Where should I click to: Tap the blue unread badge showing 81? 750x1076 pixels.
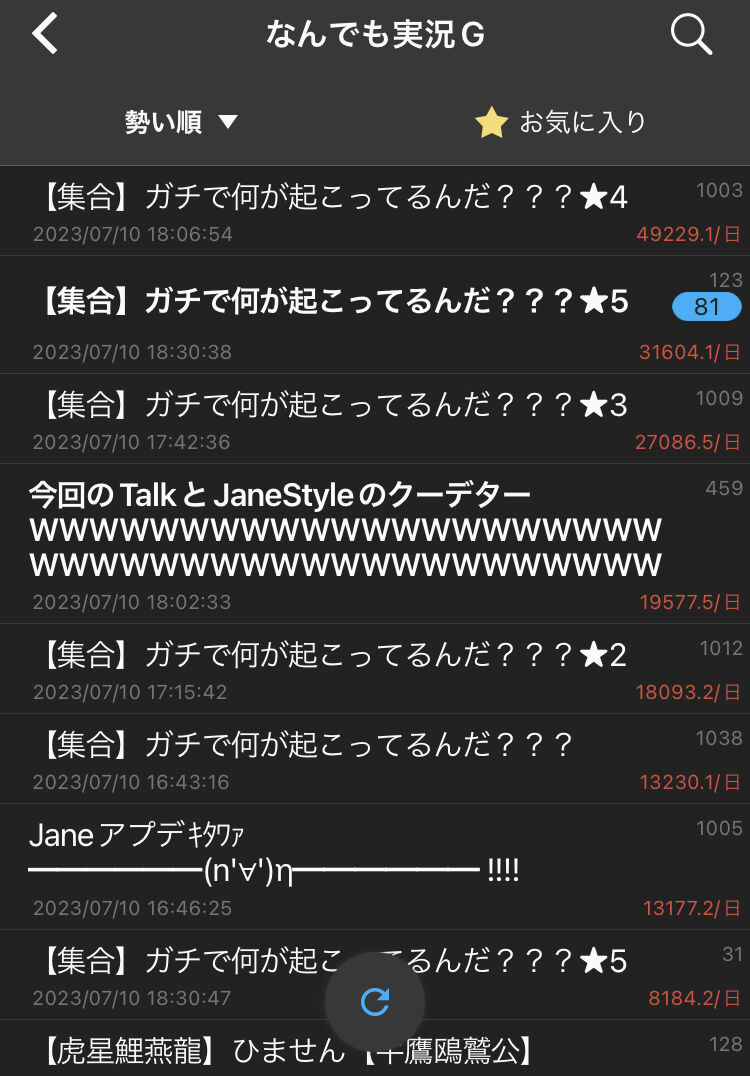[x=706, y=307]
